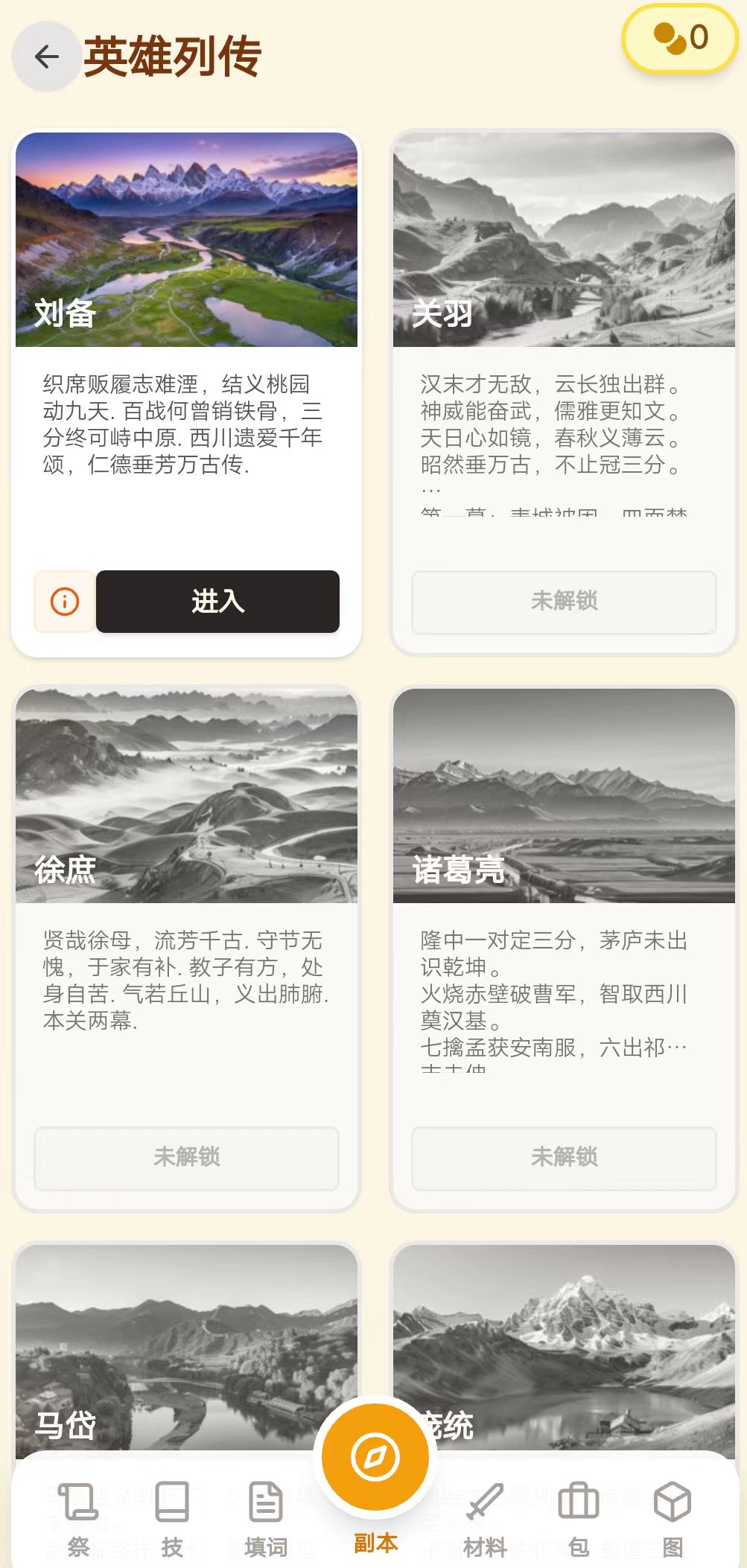Open the 刘备 hero card

click(x=186, y=240)
